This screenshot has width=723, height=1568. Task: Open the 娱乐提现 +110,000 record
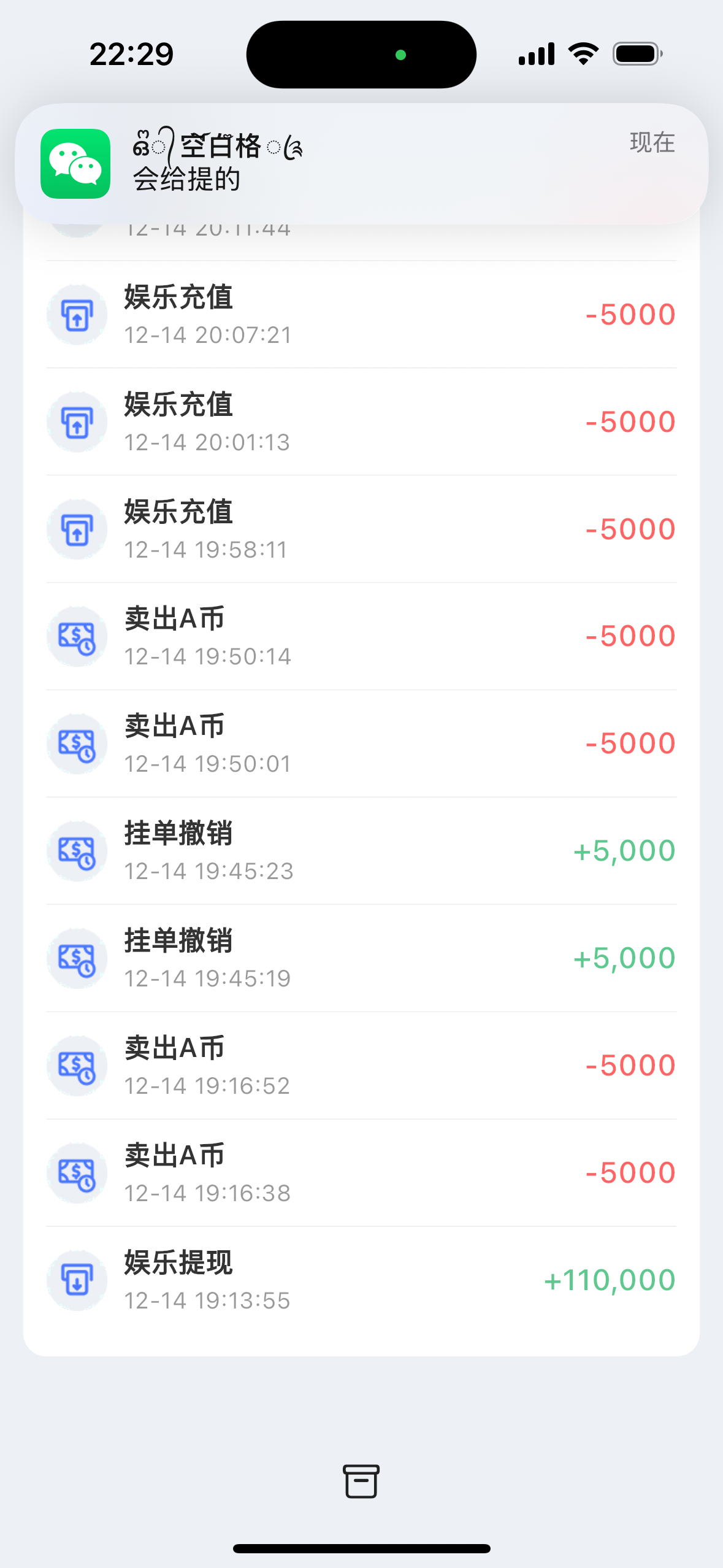click(361, 1281)
